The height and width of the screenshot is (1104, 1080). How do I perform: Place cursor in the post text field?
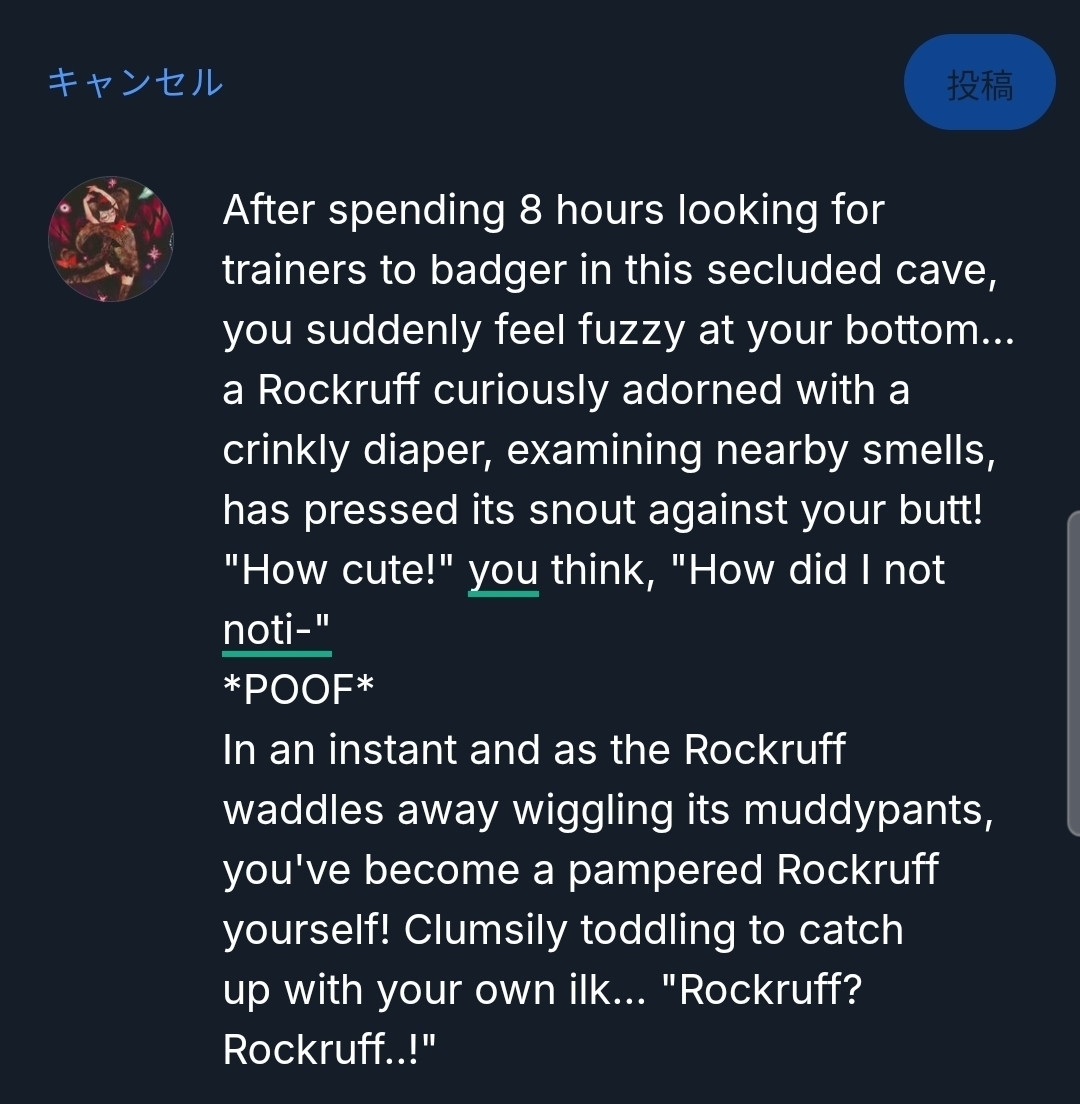coord(610,630)
